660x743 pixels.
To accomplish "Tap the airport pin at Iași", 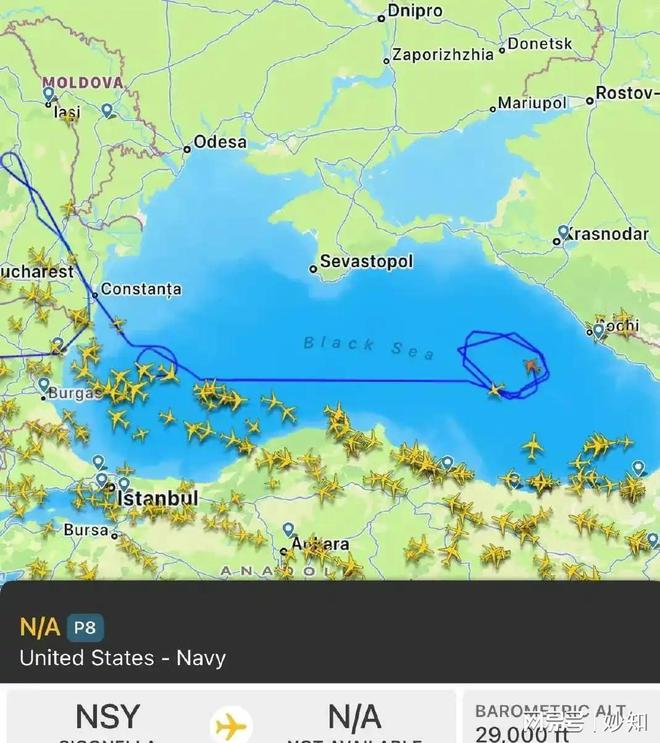I will coord(48,94).
